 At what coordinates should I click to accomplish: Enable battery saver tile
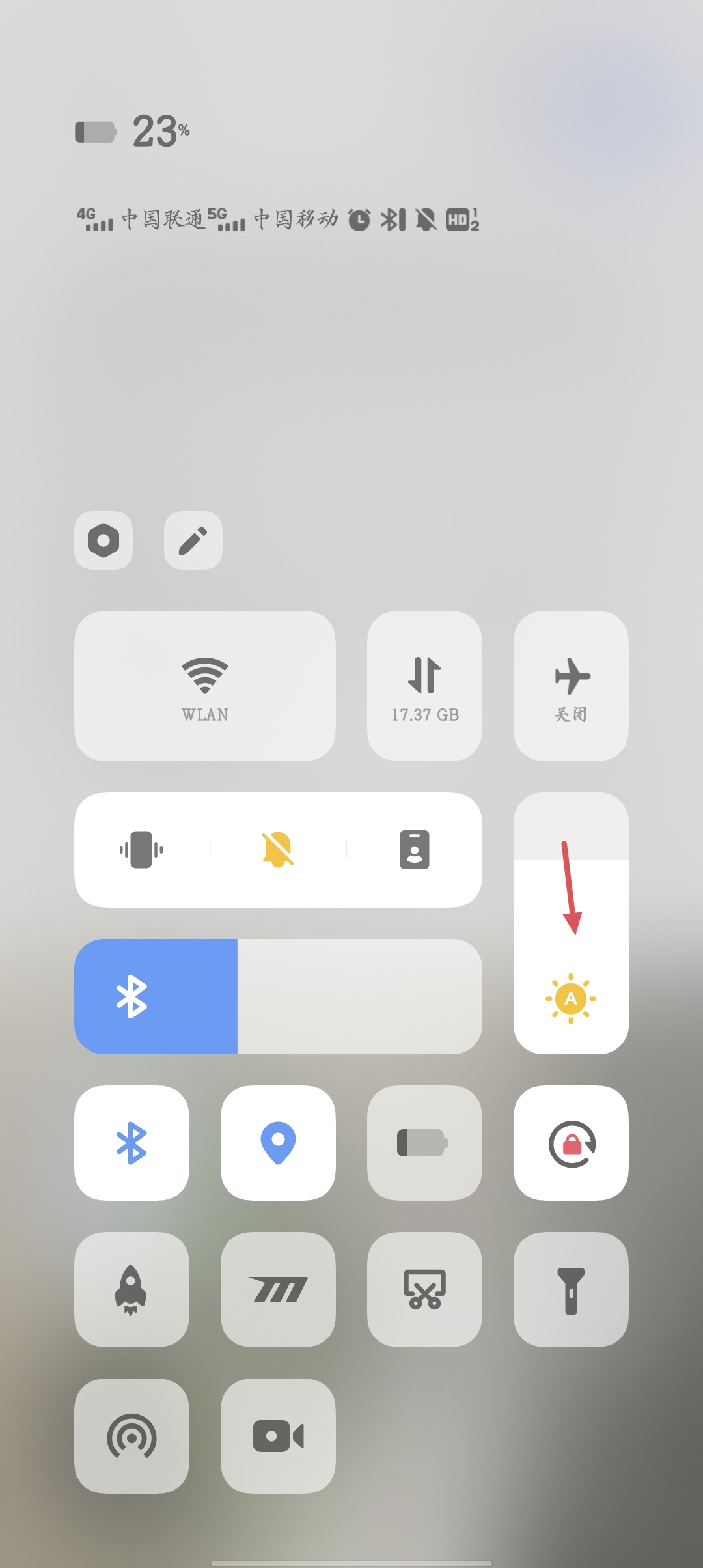click(424, 1143)
